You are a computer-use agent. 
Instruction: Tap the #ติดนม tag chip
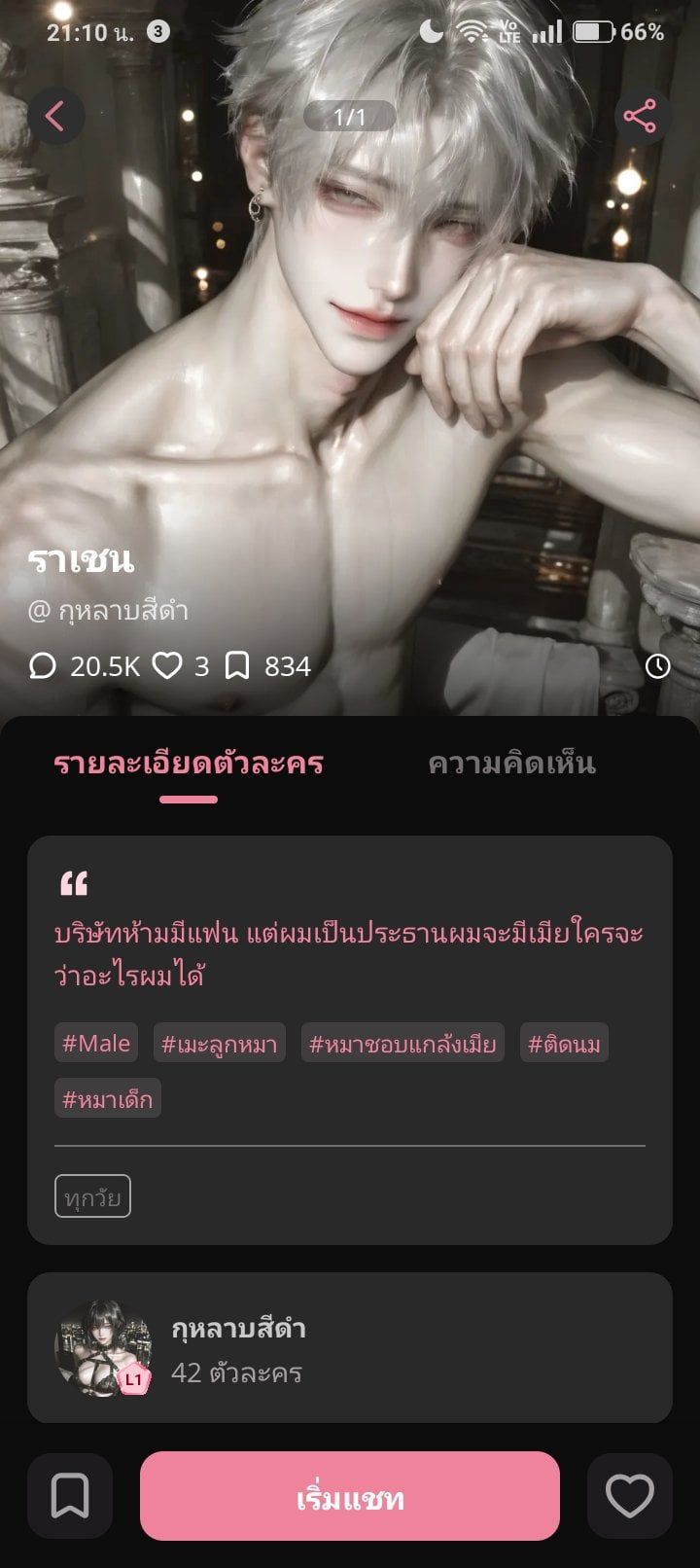tap(564, 1043)
